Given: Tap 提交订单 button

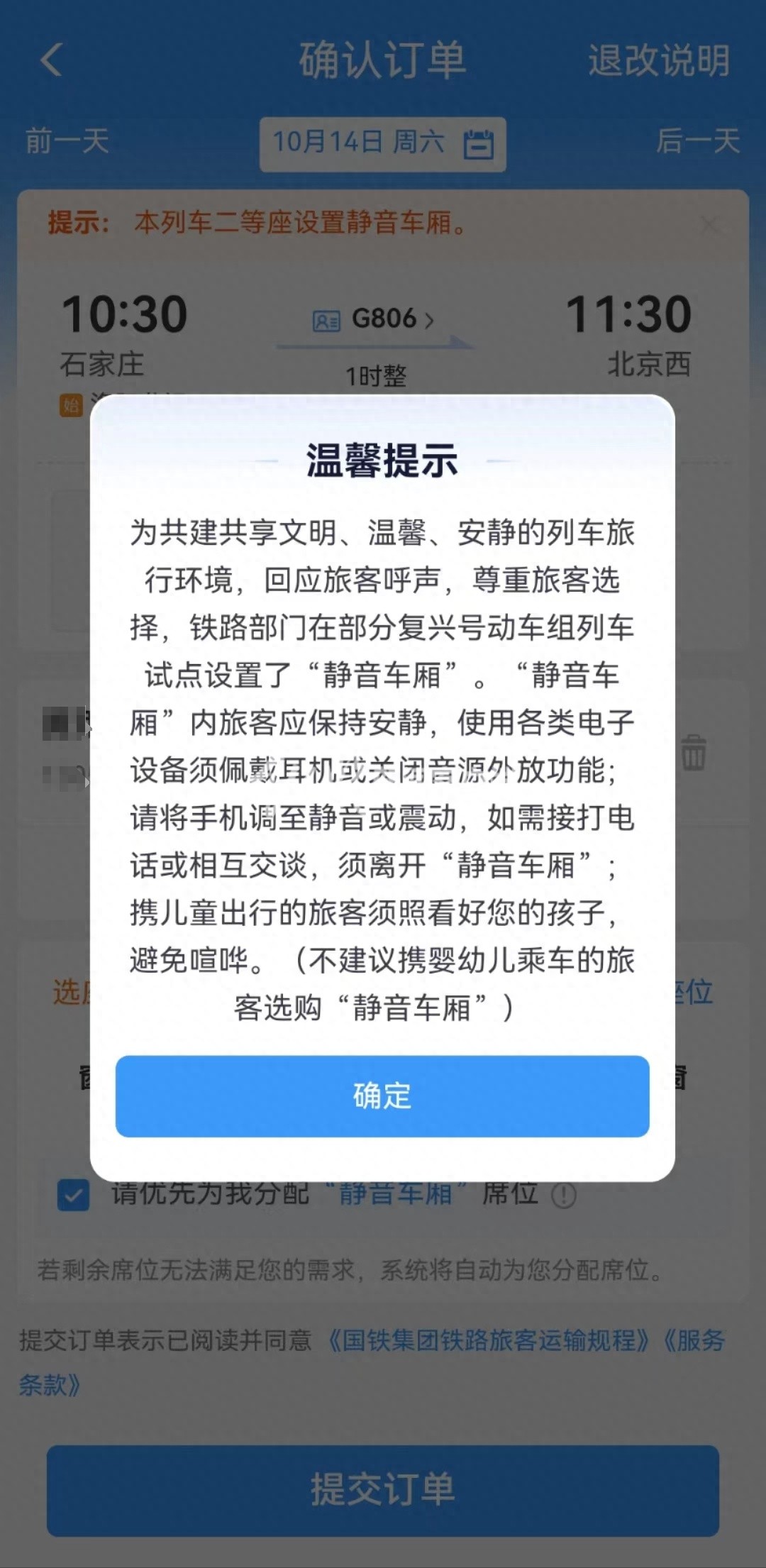Looking at the screenshot, I should point(382,1489).
